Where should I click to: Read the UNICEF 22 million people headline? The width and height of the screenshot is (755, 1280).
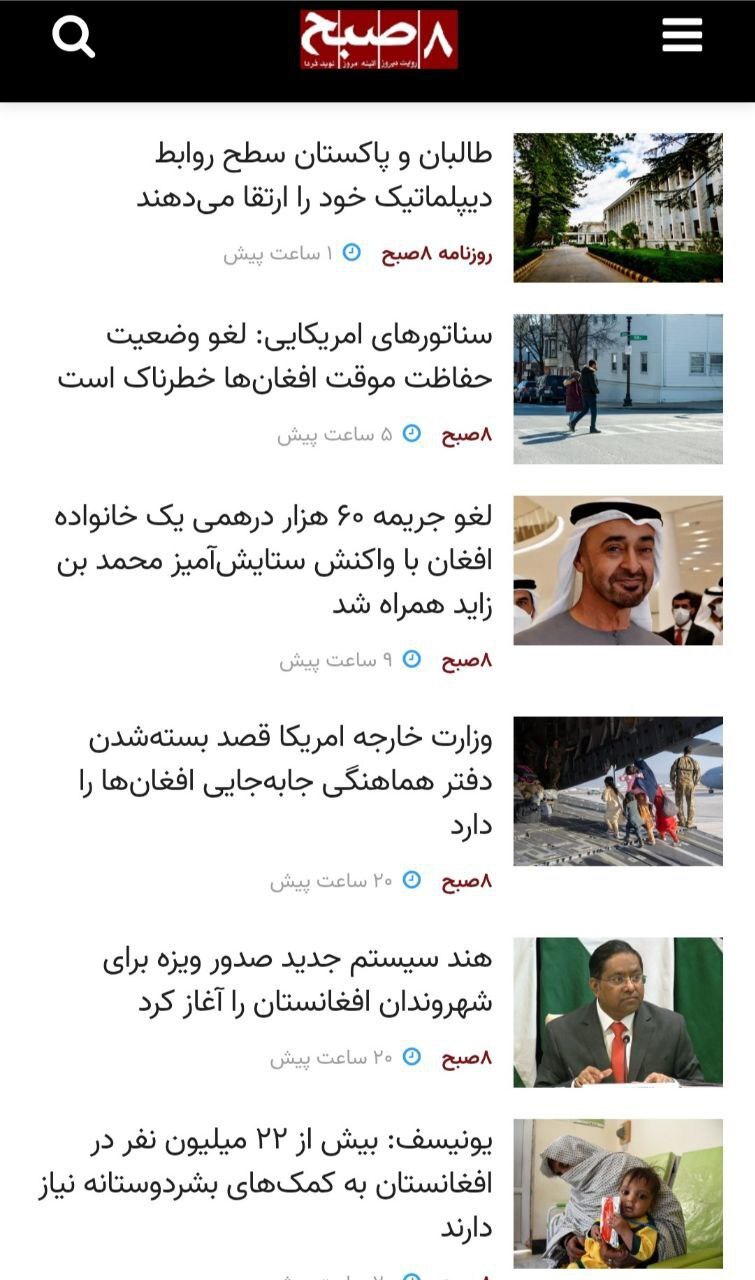tap(266, 1184)
